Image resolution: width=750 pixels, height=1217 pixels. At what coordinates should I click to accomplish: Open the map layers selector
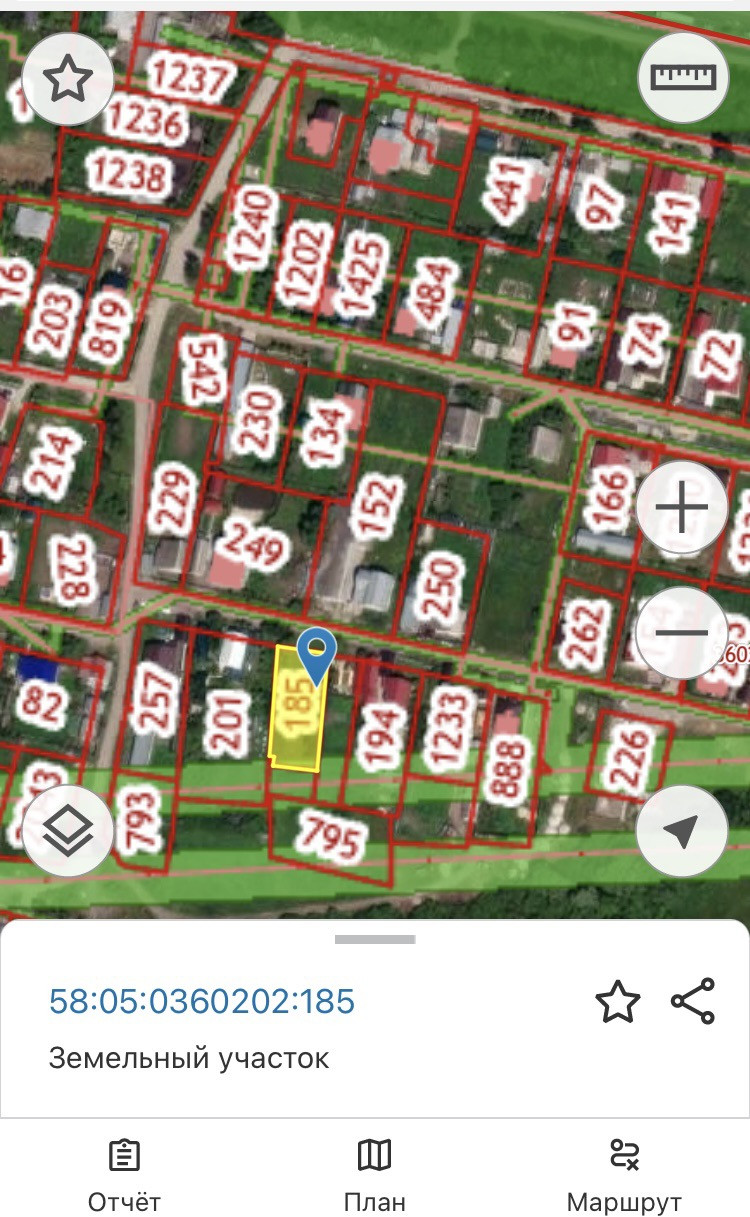click(67, 830)
